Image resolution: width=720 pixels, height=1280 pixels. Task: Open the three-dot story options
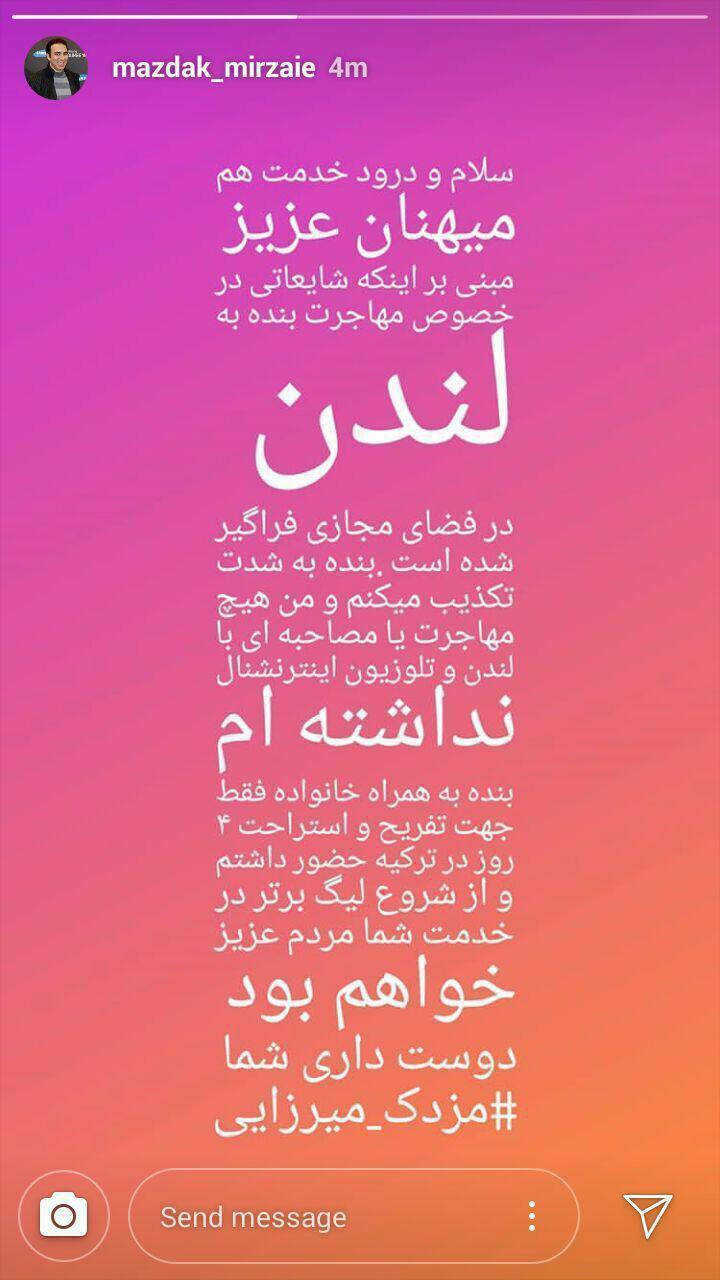click(532, 1216)
